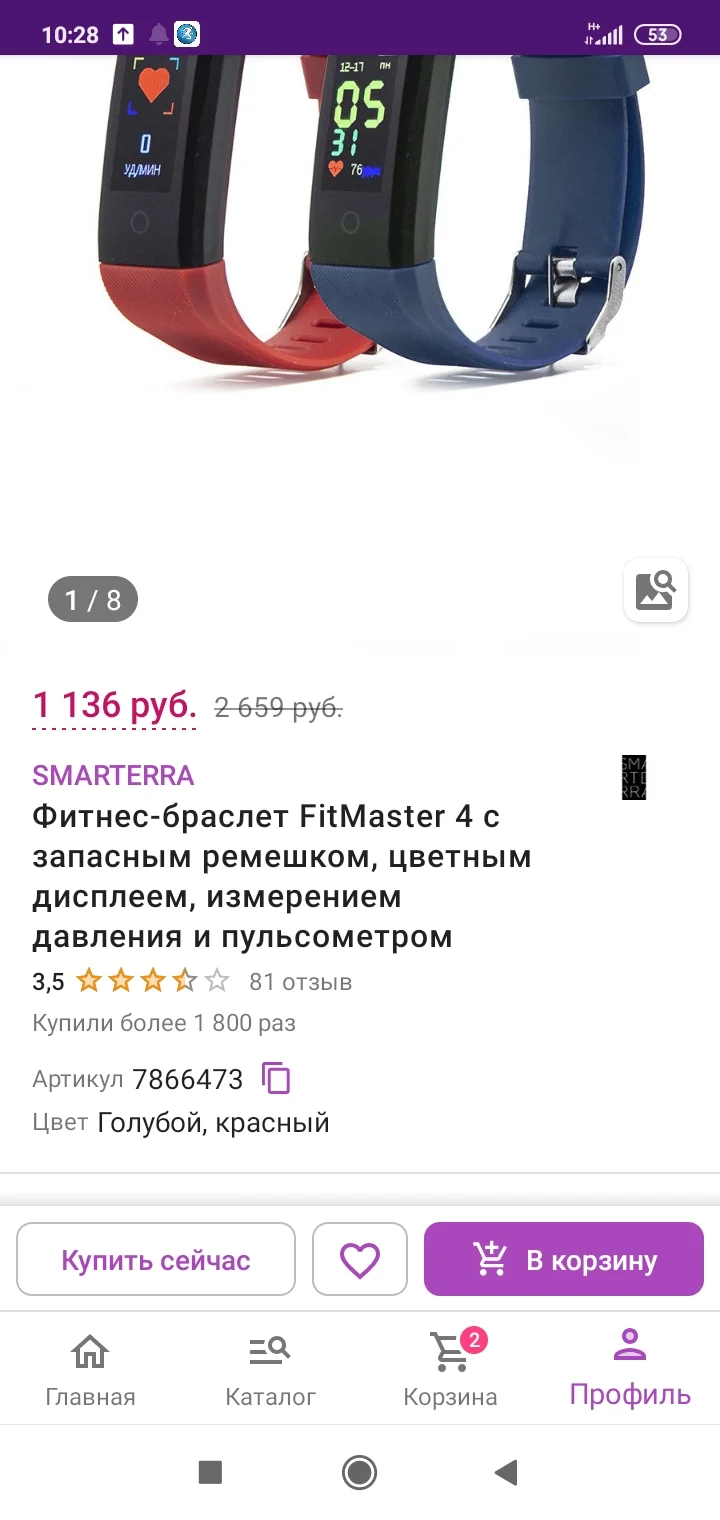Tap the copy icon next to article number
The image size is (720, 1520).
[275, 1079]
